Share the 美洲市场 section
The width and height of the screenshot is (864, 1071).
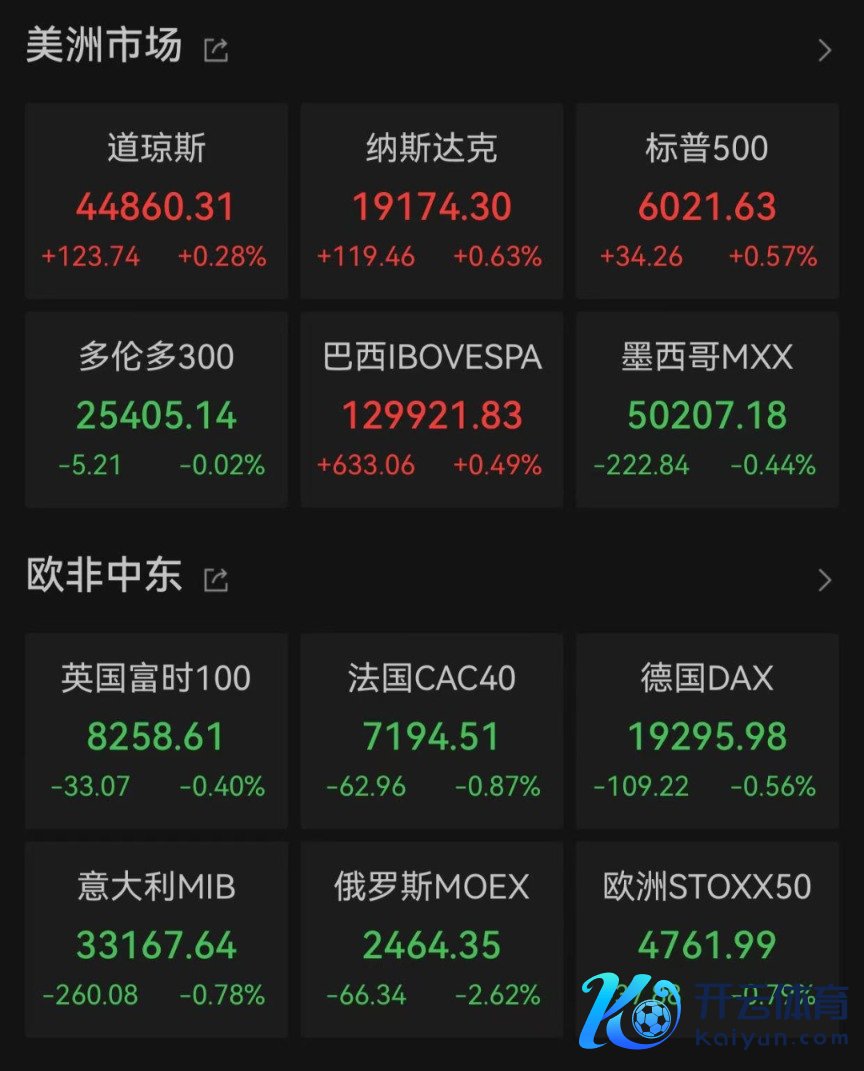pos(216,50)
